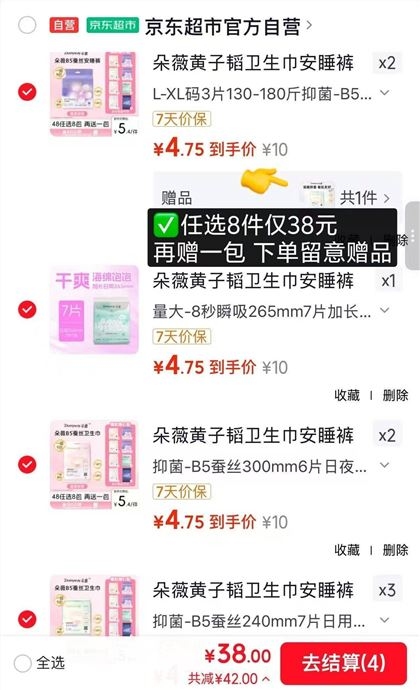Screen dimensions: 420x690
Task: Uncheck the B5蚕丝300mm6片 item
Action: 27,465
